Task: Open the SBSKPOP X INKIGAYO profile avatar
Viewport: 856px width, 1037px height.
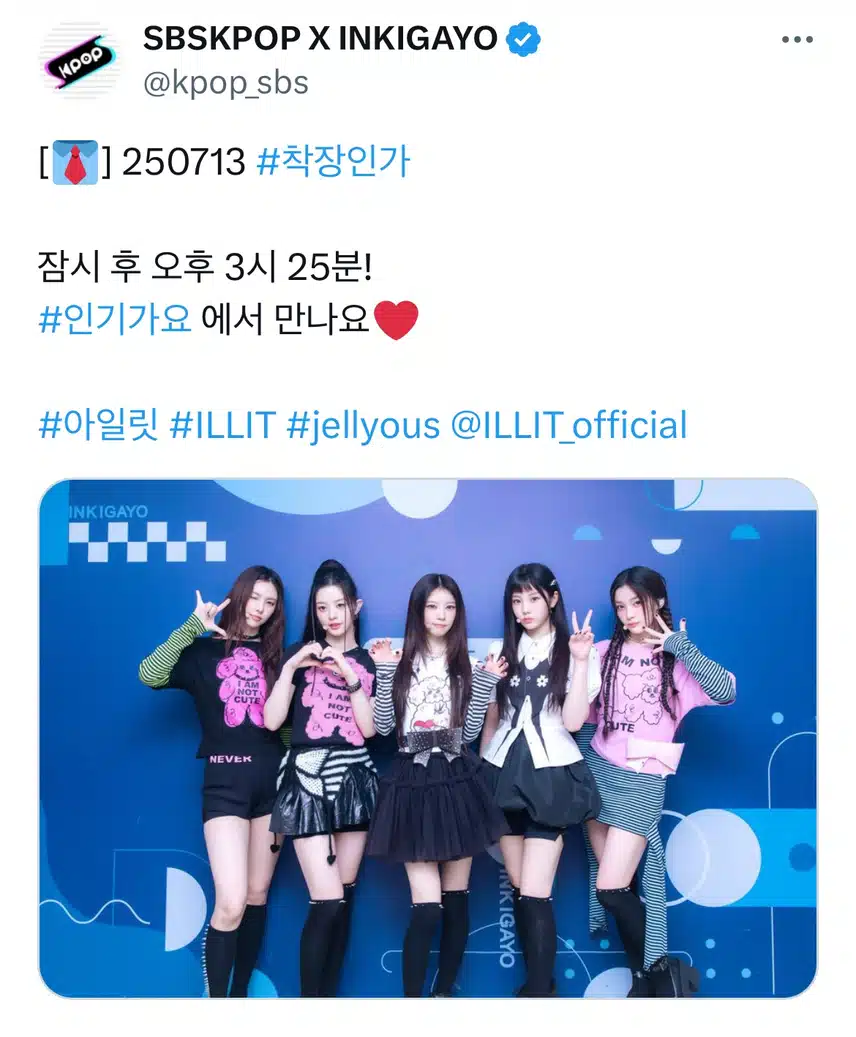Action: pos(80,60)
